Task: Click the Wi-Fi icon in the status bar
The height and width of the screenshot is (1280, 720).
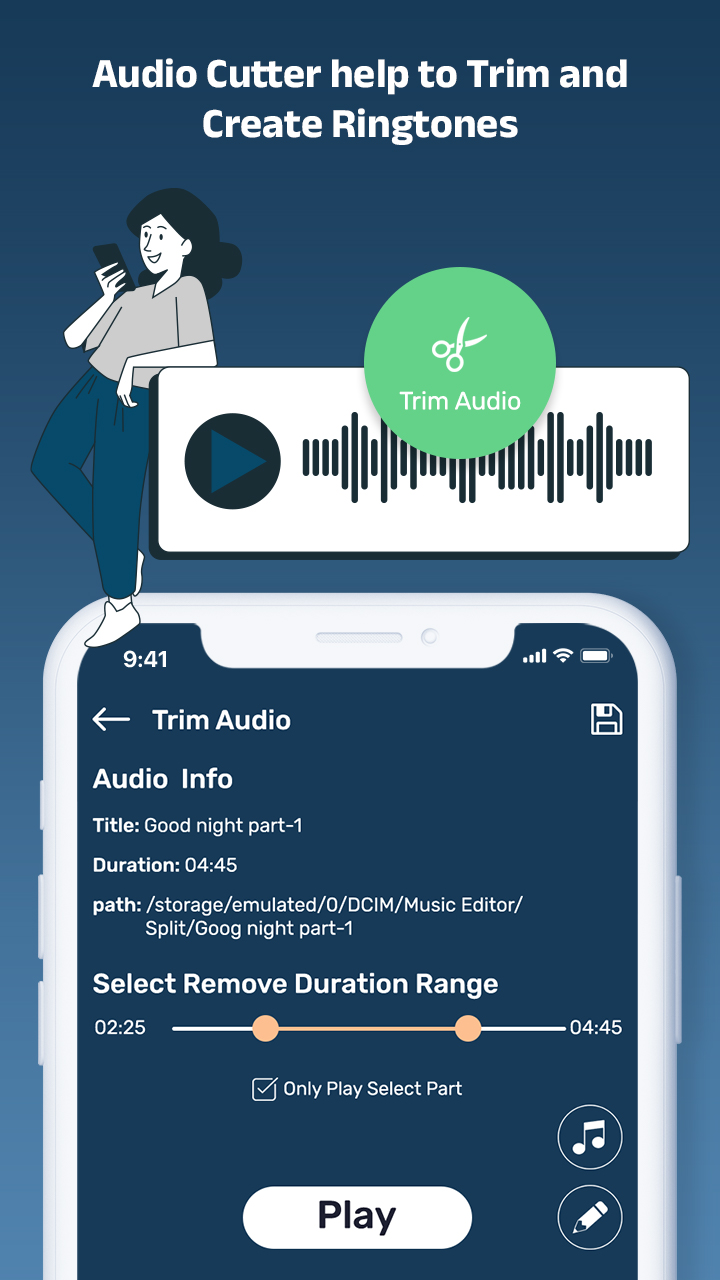Action: 562,657
